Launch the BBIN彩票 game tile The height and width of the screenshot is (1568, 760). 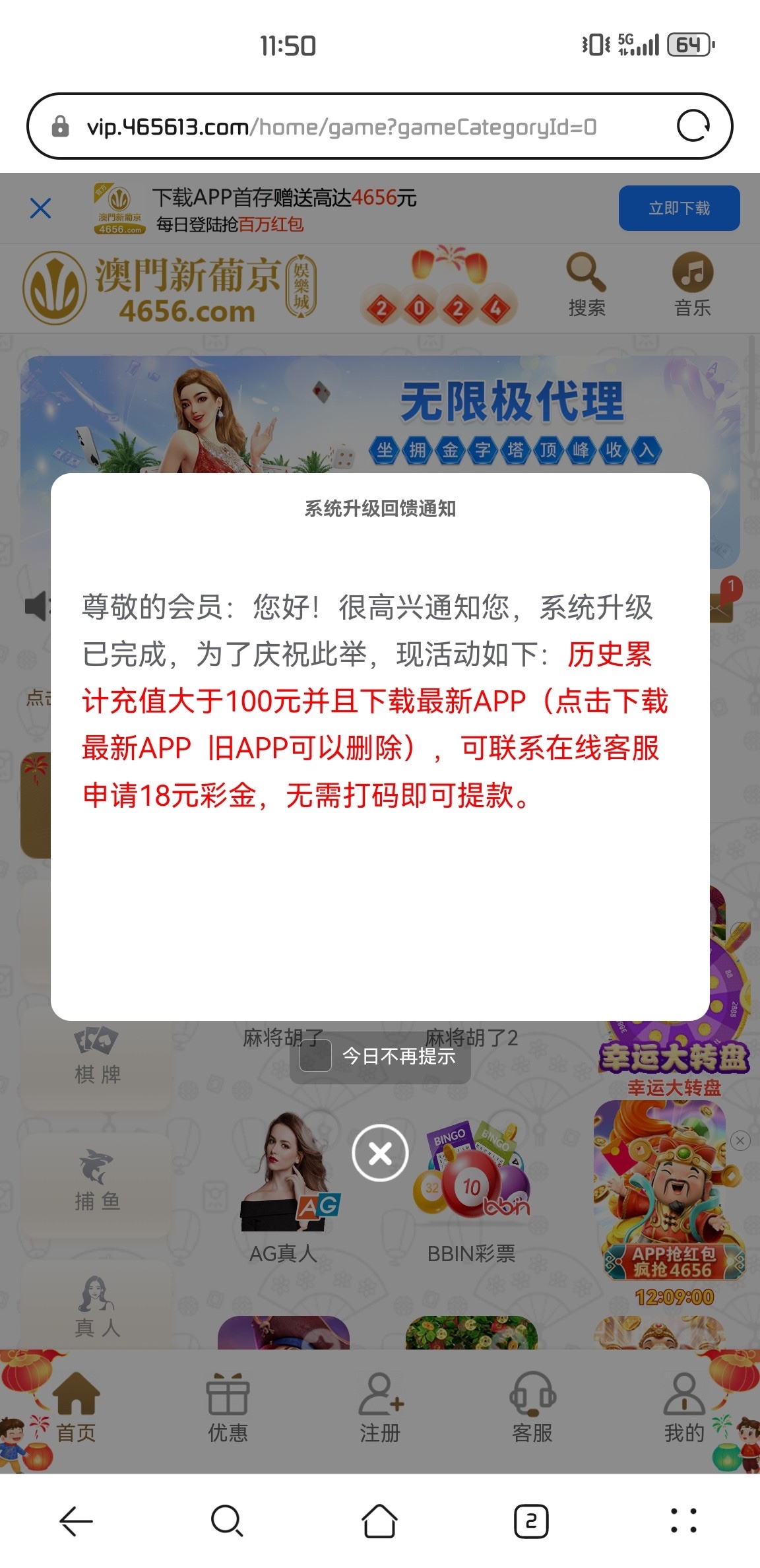[x=471, y=1188]
